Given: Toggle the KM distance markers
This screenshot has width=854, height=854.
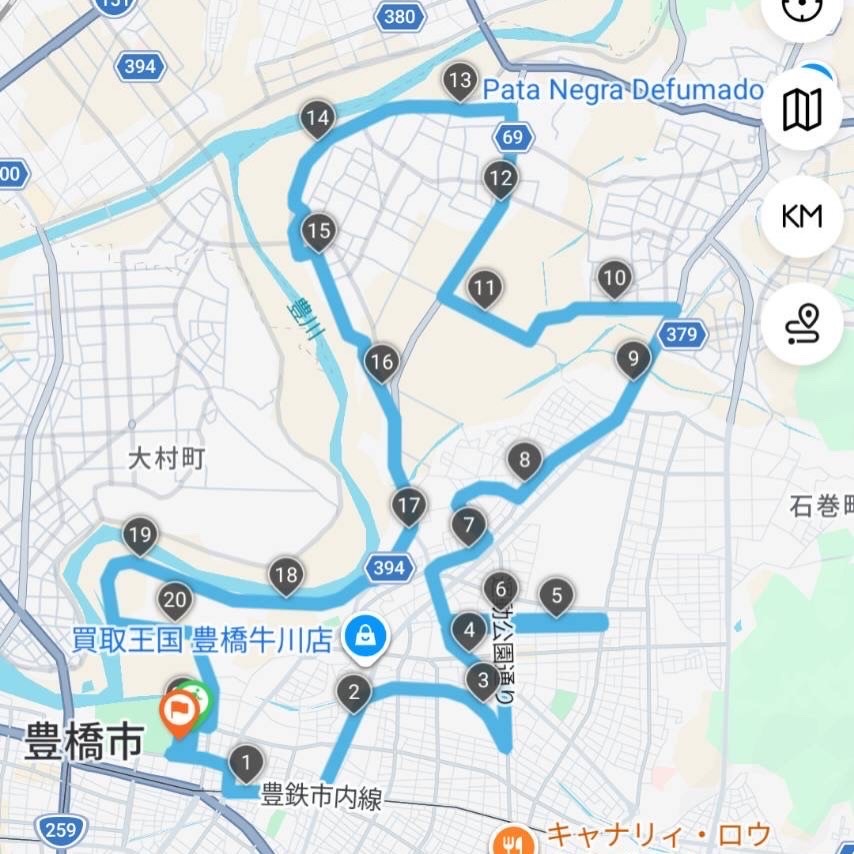Looking at the screenshot, I should tap(801, 216).
